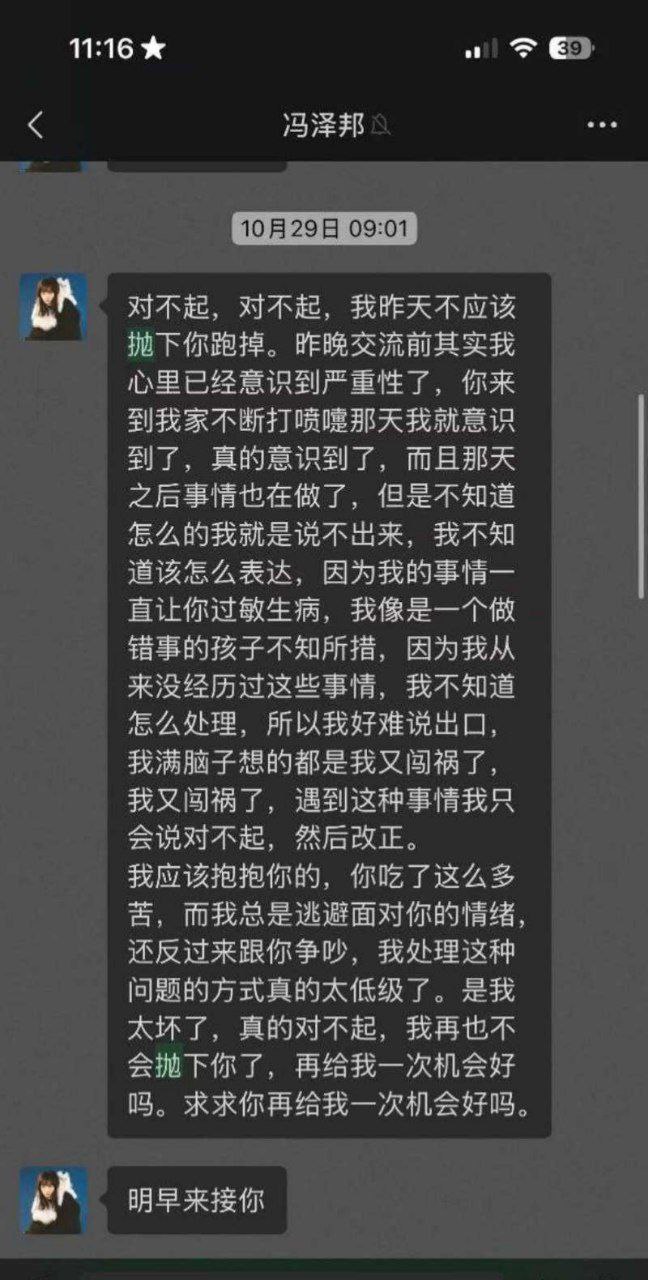This screenshot has height=1280, width=648.
Task: Open the three-dot chat options menu
Action: [602, 125]
